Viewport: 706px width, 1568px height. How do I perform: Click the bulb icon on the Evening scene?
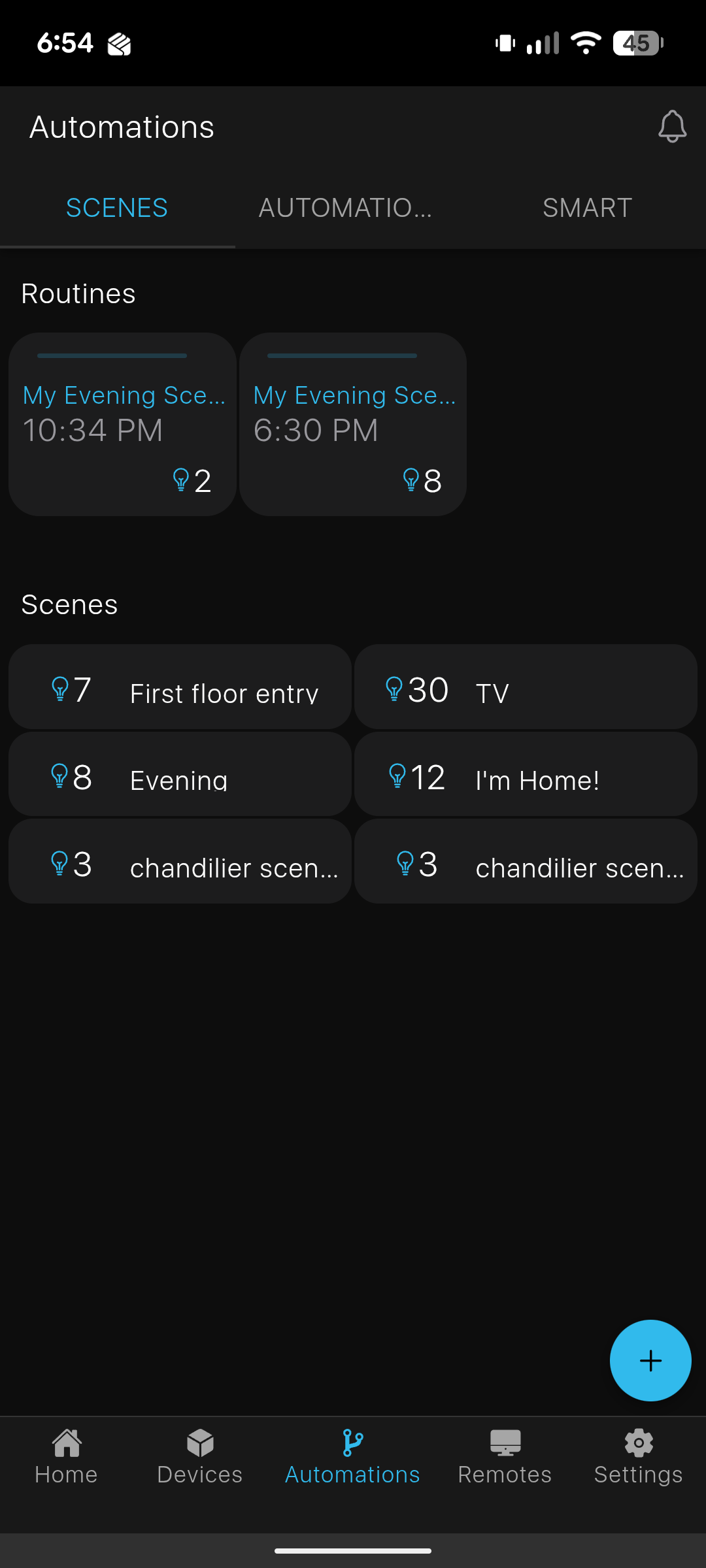(x=59, y=776)
